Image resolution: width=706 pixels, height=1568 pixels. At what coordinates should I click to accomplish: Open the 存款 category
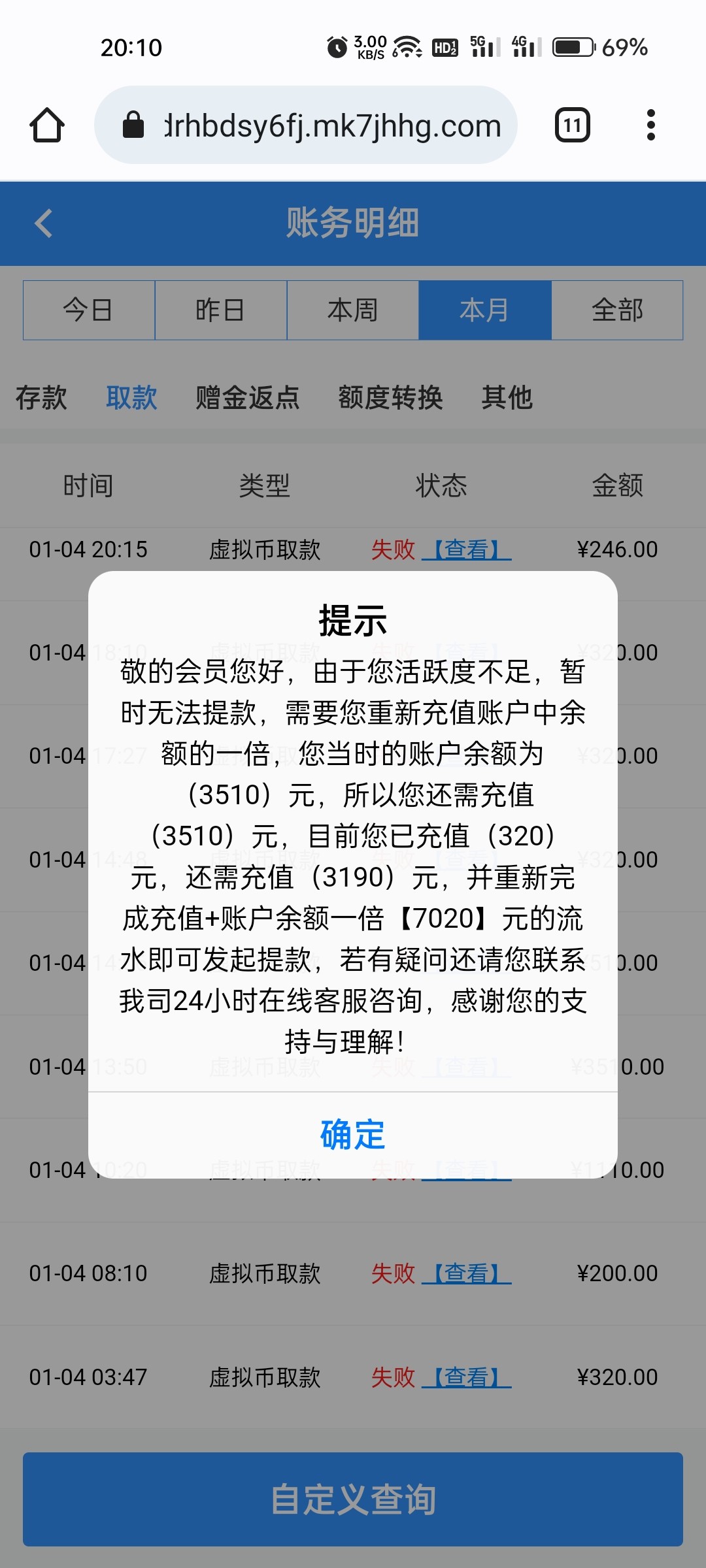(x=41, y=397)
